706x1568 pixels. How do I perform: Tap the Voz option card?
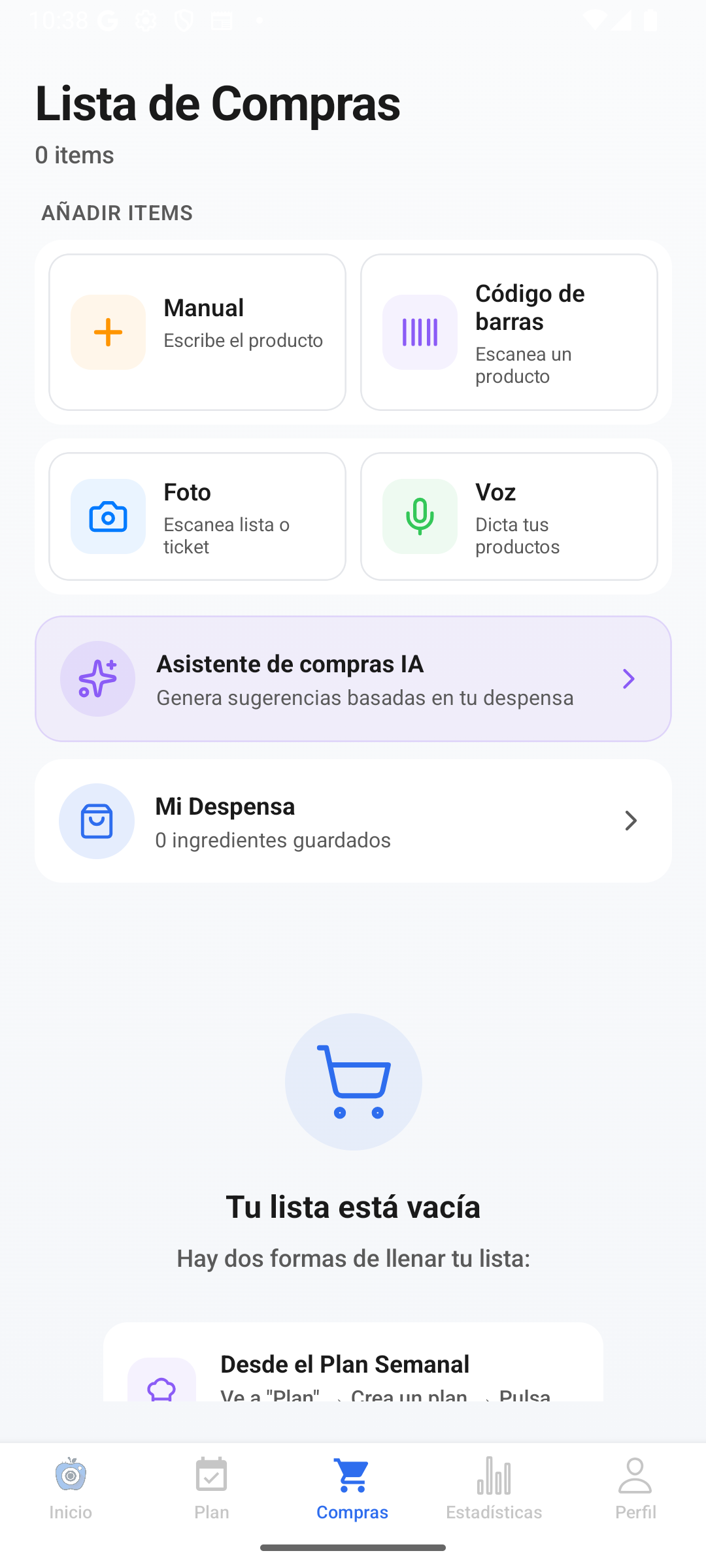click(509, 516)
